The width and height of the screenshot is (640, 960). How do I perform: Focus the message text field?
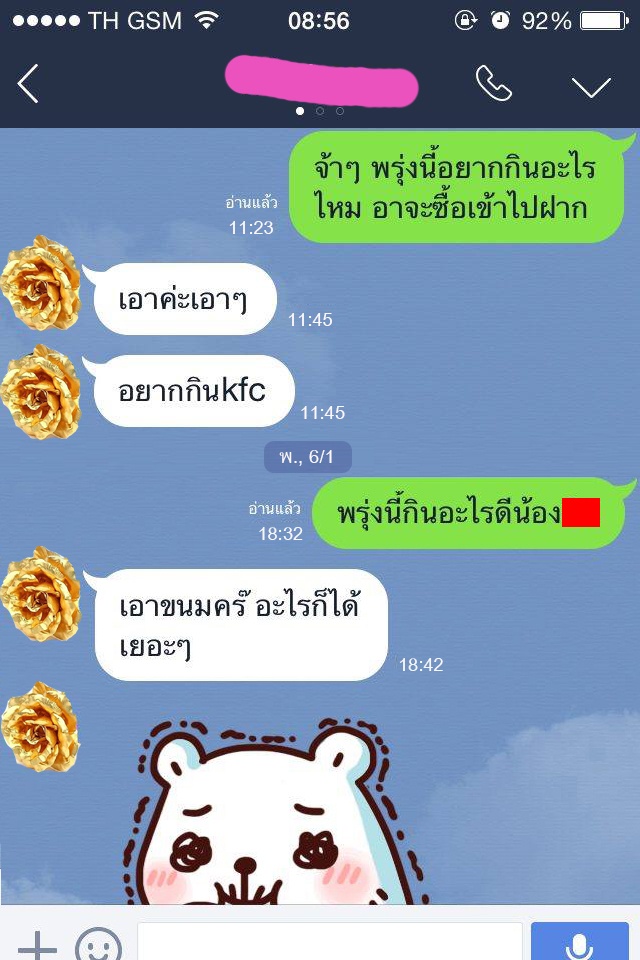(x=330, y=942)
